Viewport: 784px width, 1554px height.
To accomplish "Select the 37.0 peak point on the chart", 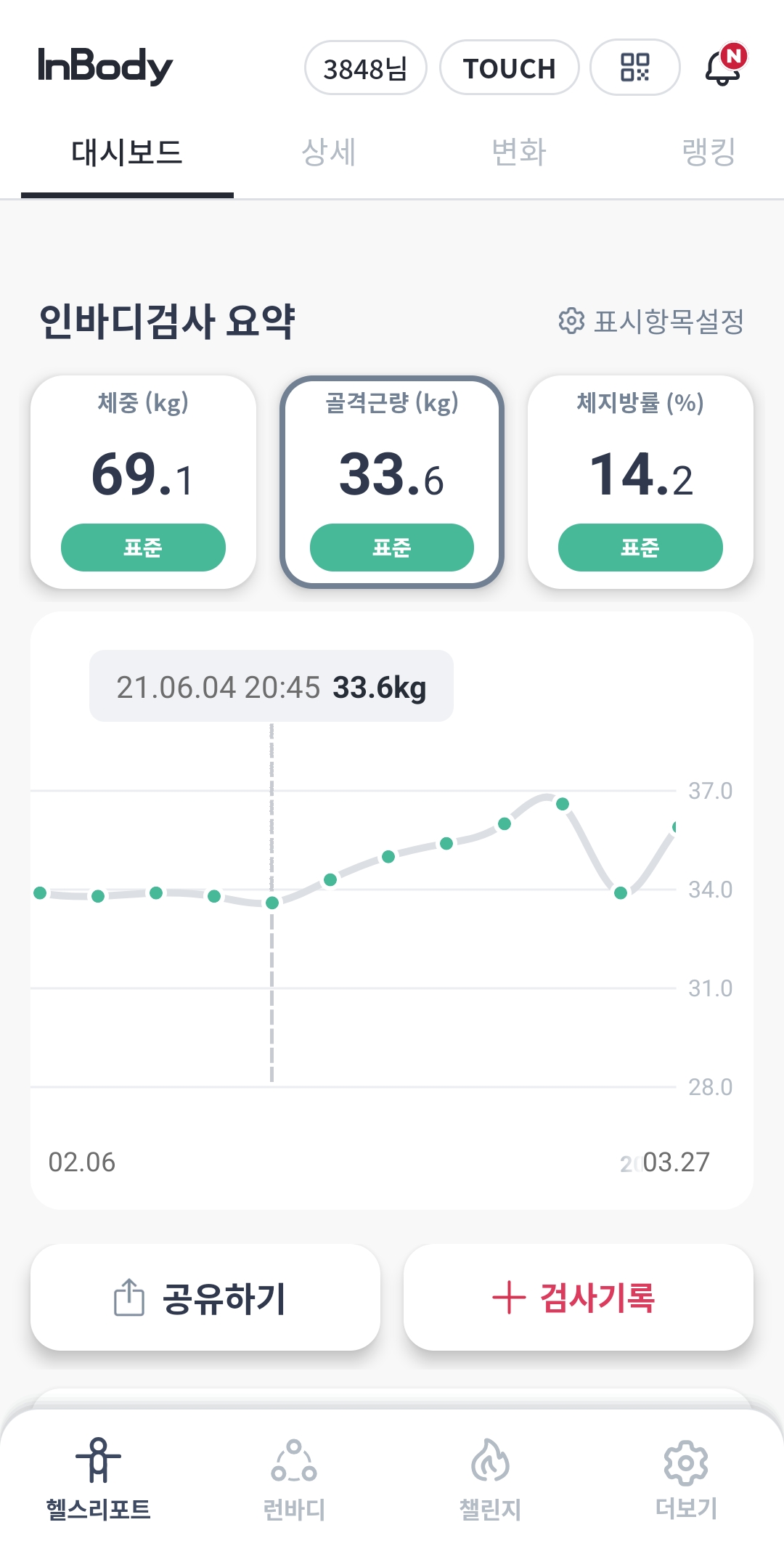I will [x=563, y=804].
